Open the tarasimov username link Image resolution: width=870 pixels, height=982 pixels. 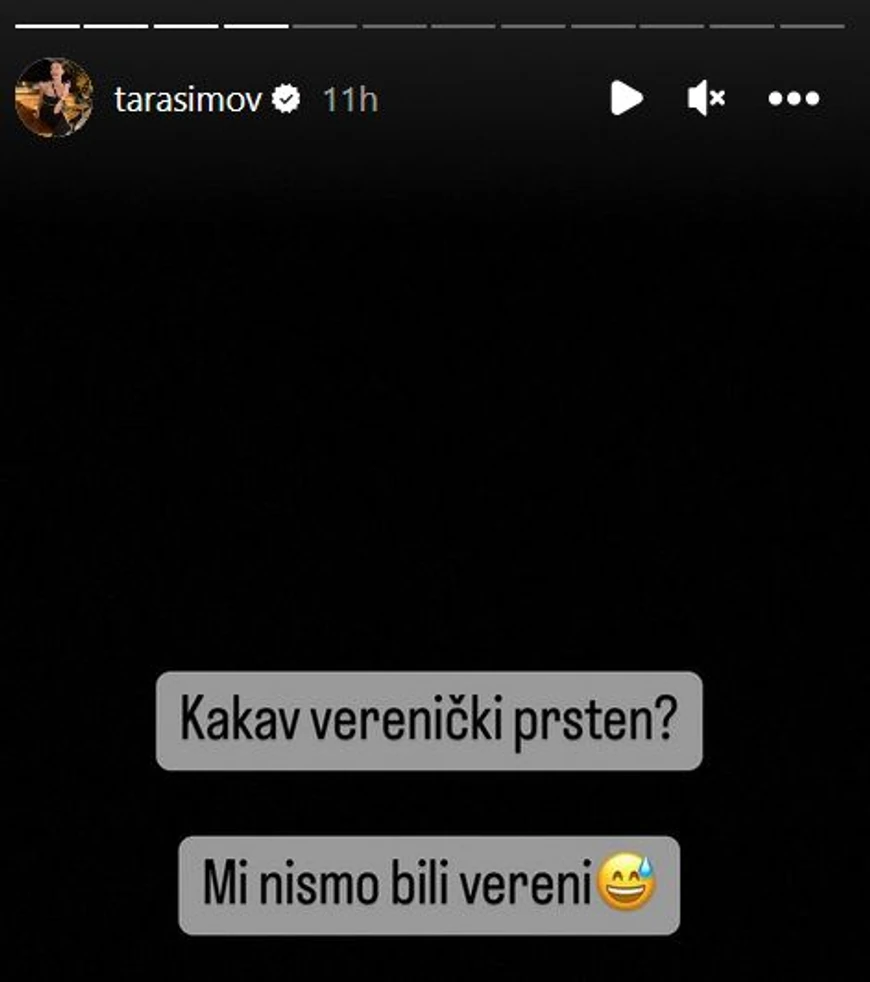point(188,99)
